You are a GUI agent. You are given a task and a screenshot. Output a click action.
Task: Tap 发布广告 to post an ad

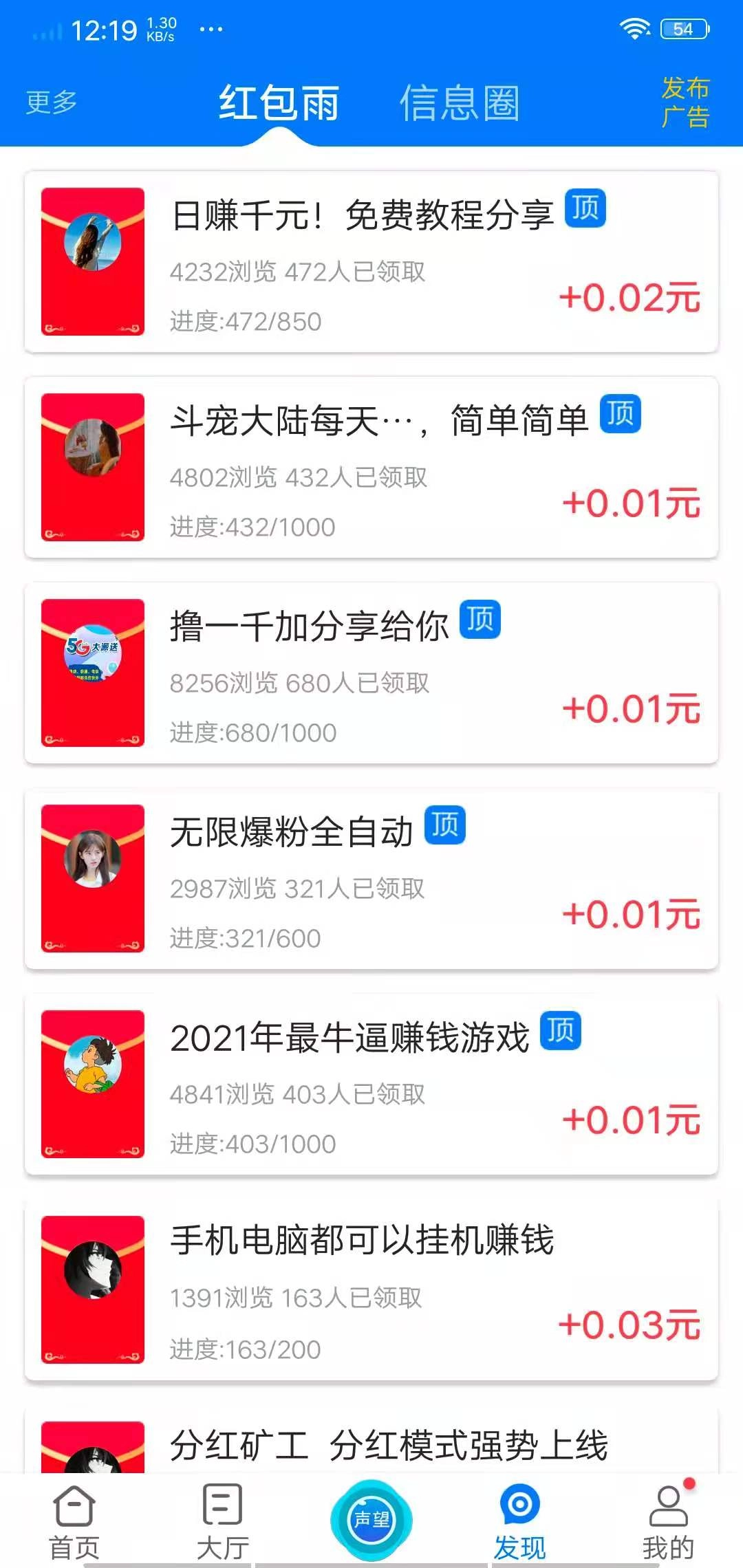pos(685,102)
